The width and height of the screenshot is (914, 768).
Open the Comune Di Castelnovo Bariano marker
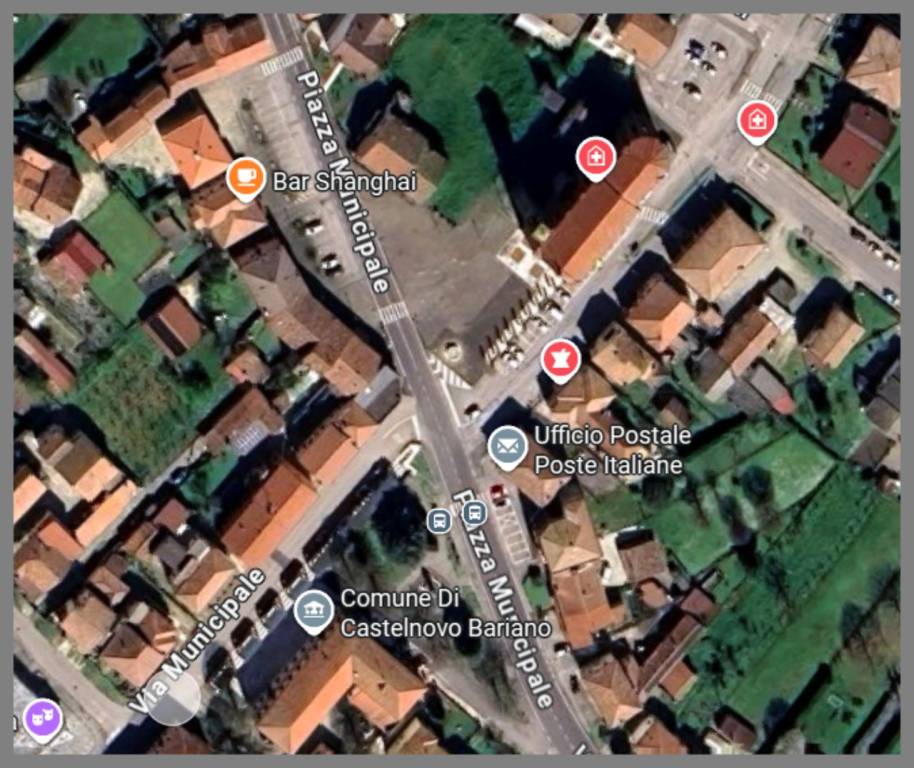point(314,609)
